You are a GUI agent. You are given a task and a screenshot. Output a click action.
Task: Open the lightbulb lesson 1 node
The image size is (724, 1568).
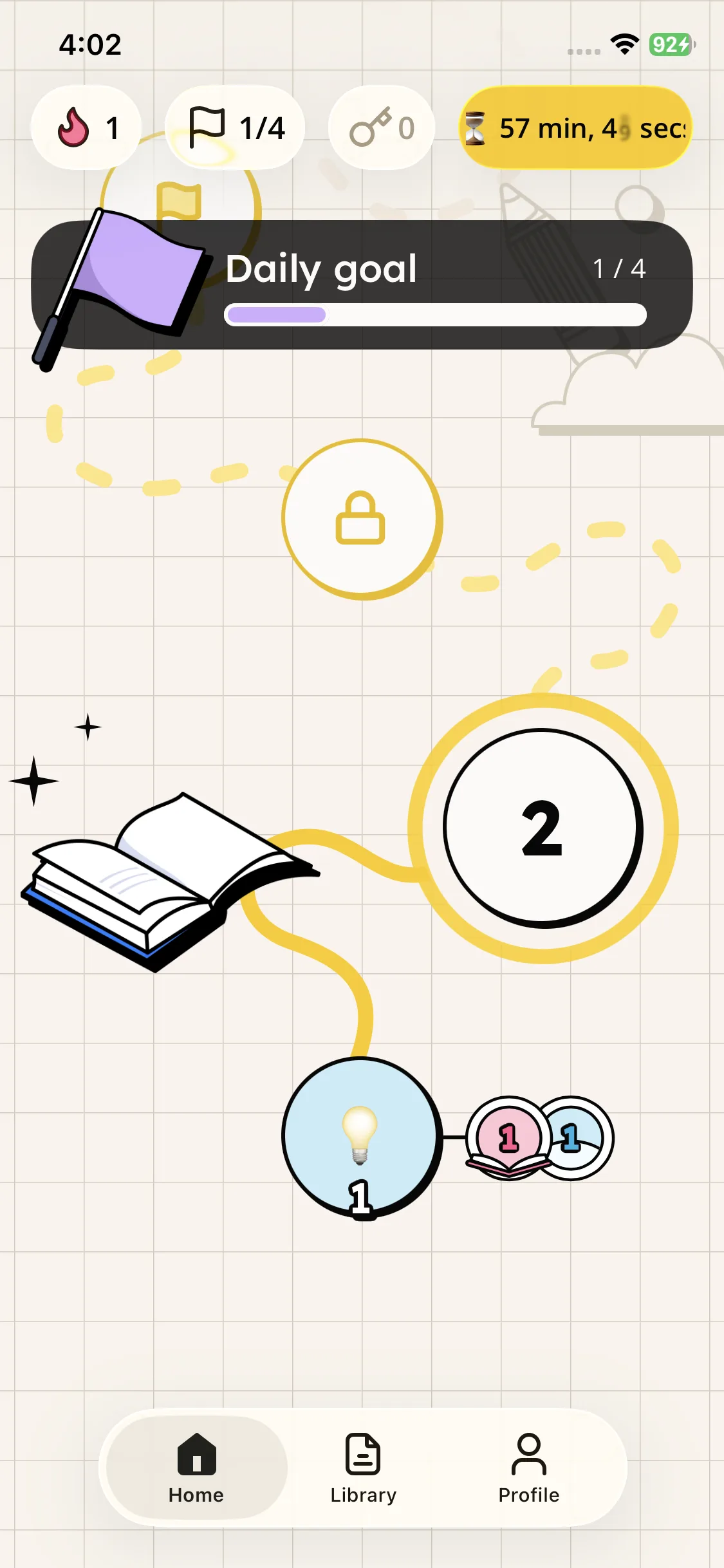point(361,1137)
